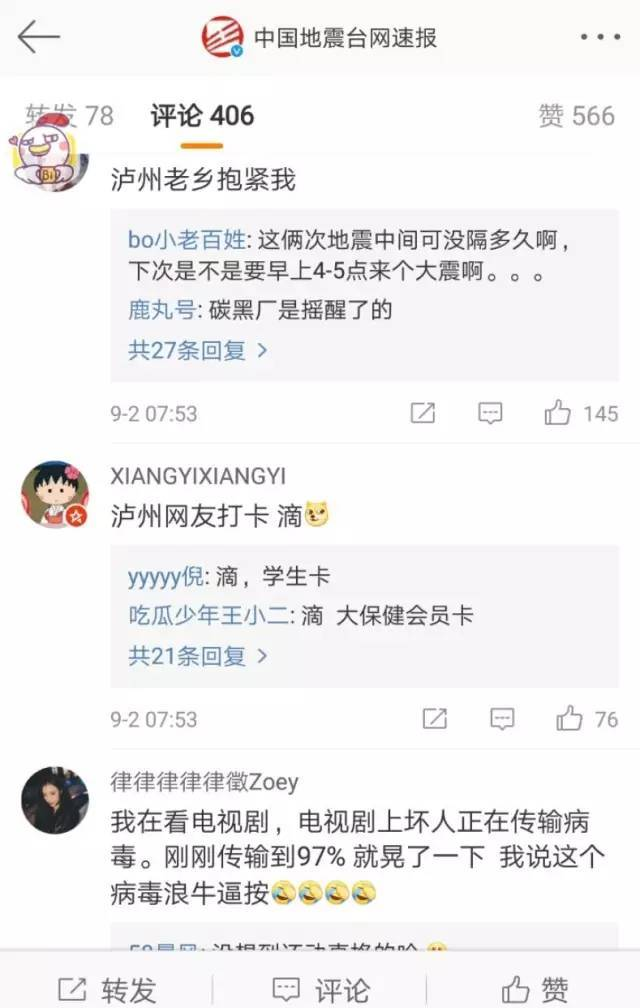Repost the 泸州老乡抱紧我 comment
The width and height of the screenshot is (640, 1008).
(423, 413)
